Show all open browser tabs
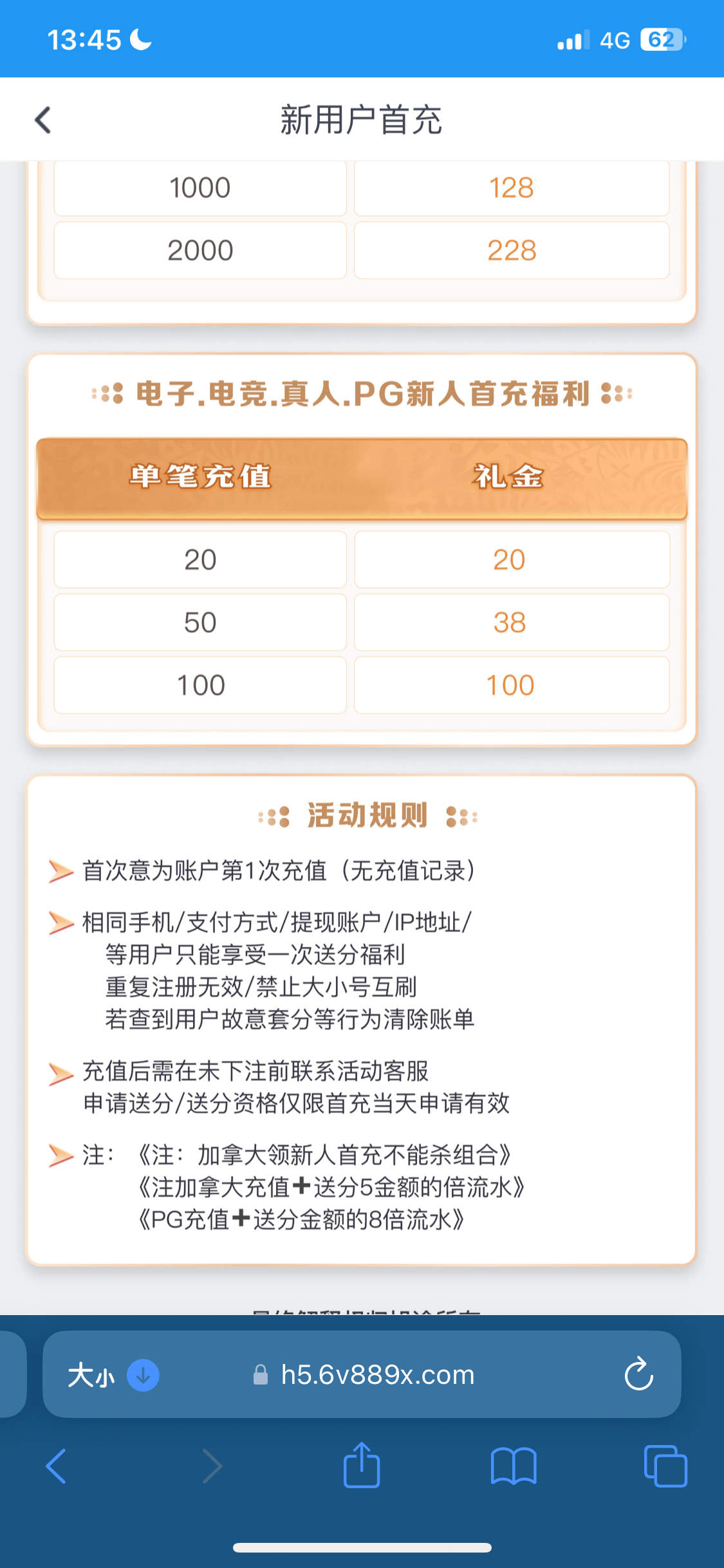Screen dimensions: 724x1568 point(665,1466)
